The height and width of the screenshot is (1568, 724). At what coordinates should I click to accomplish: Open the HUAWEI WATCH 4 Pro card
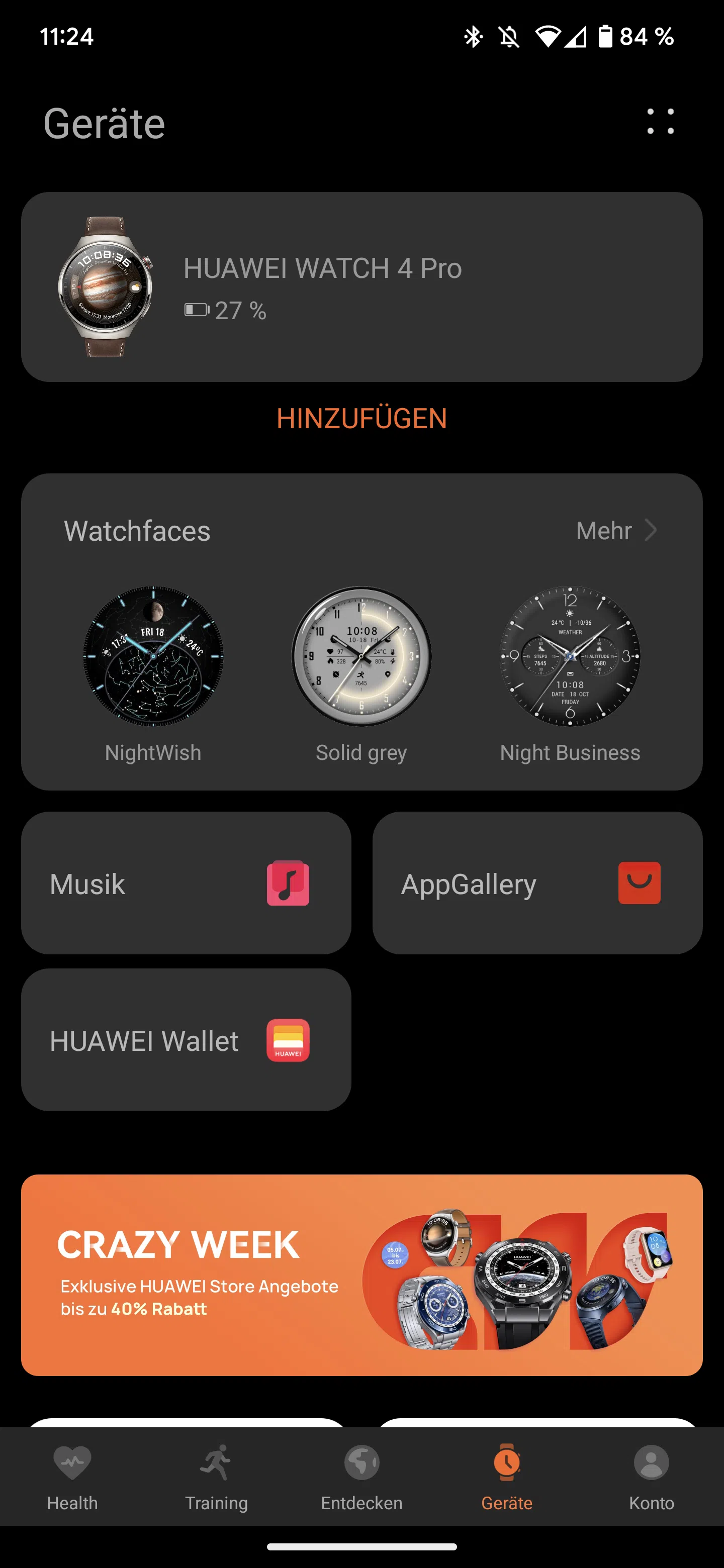click(x=361, y=286)
